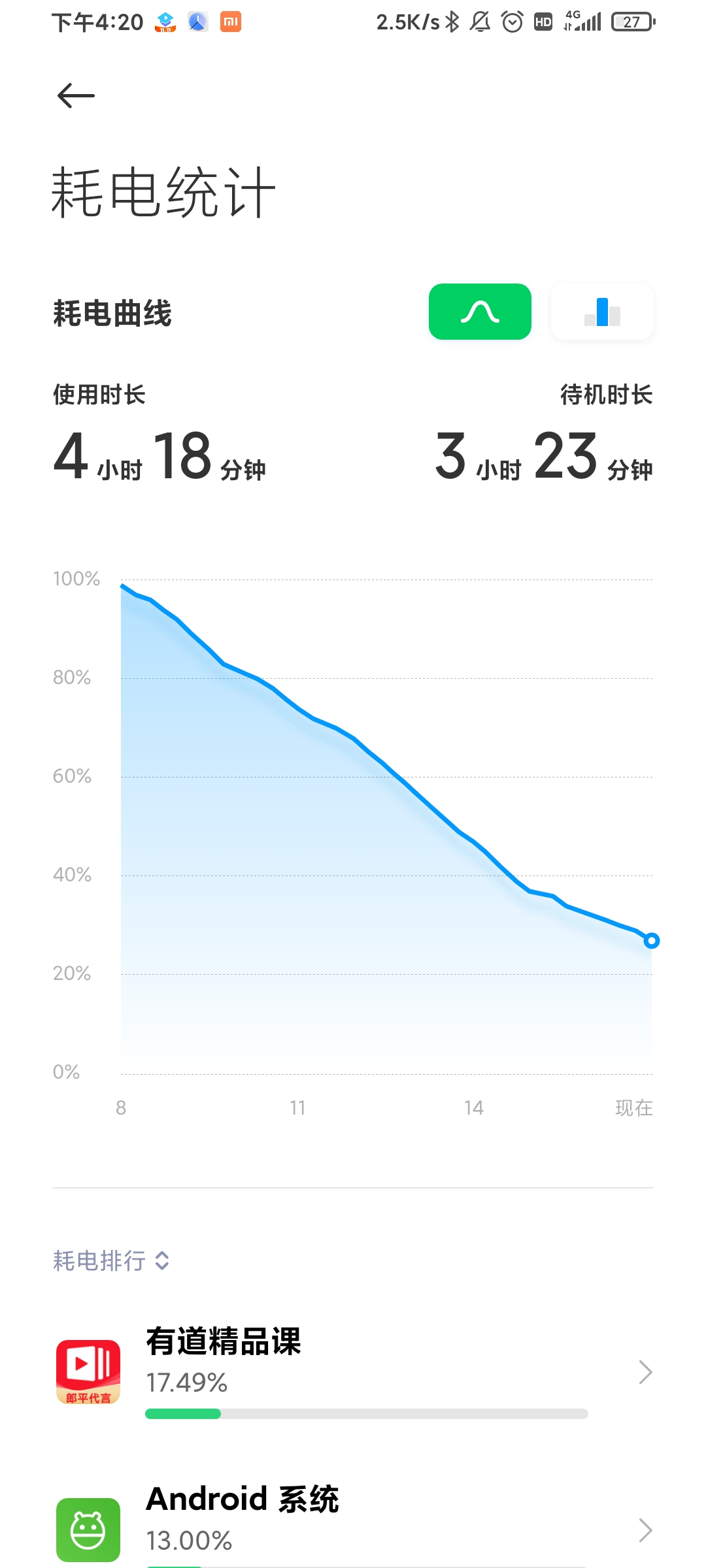Open 有道精品课 power usage details

[x=353, y=1372]
